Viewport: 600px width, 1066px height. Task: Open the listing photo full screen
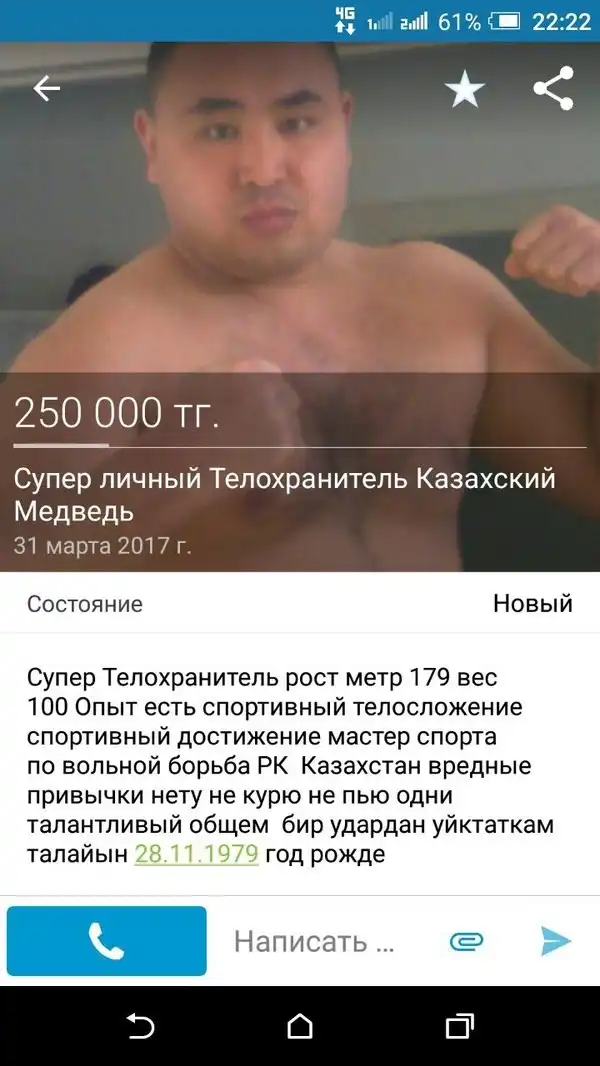click(300, 250)
